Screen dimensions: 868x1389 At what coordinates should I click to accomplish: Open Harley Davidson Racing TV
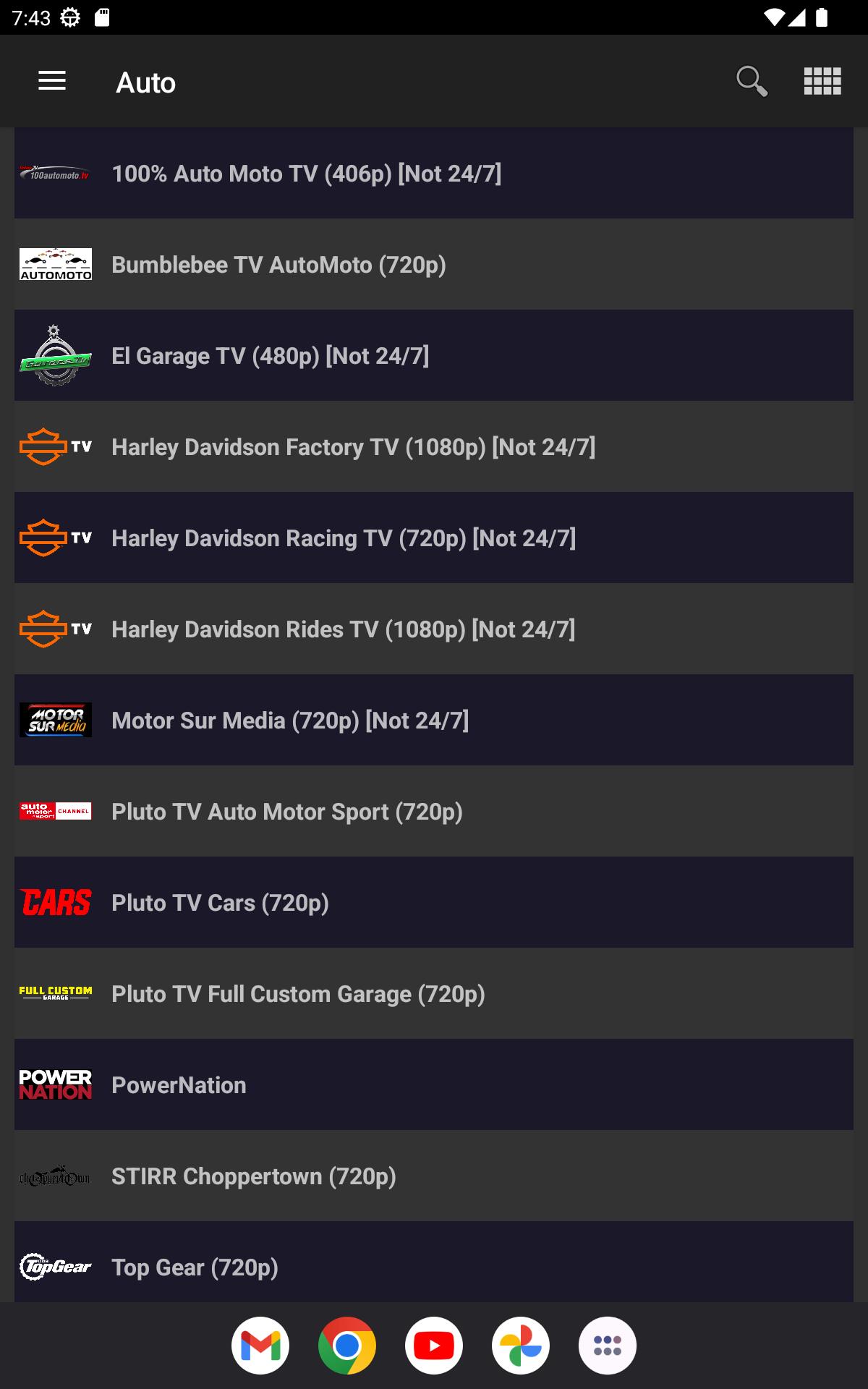click(434, 538)
